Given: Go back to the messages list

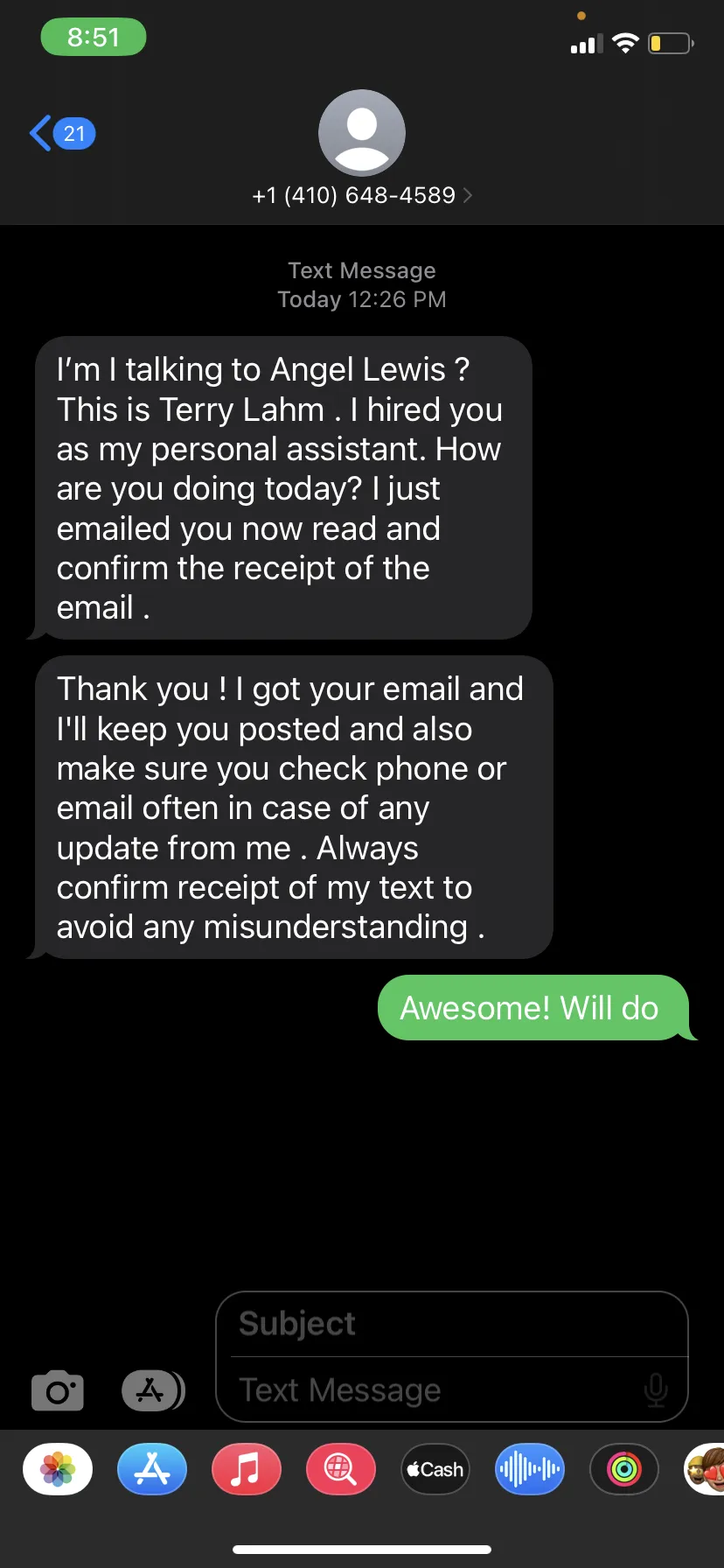Looking at the screenshot, I should click(x=61, y=134).
